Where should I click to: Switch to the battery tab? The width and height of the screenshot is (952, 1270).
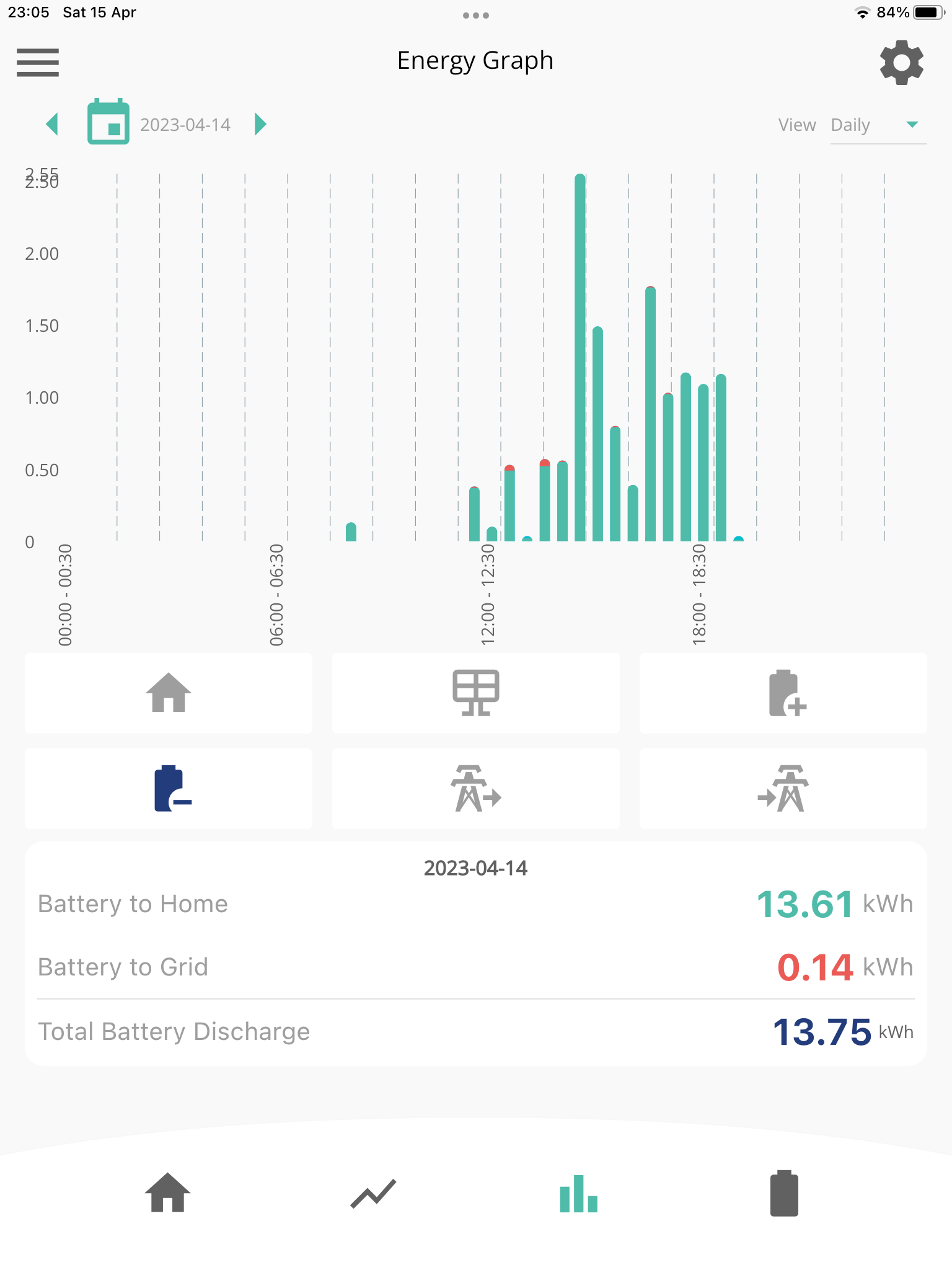click(784, 1193)
